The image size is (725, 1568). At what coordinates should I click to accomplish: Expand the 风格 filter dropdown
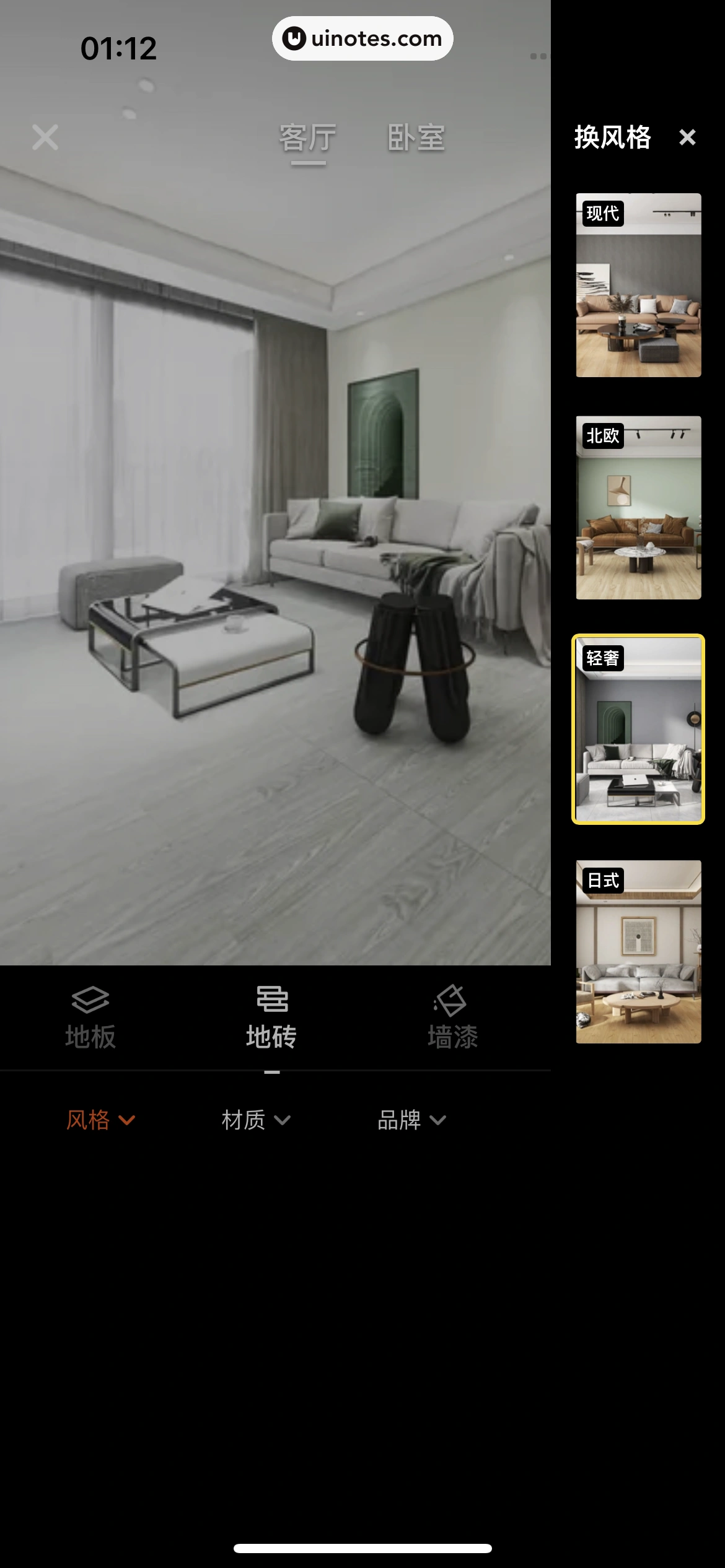tap(101, 1119)
